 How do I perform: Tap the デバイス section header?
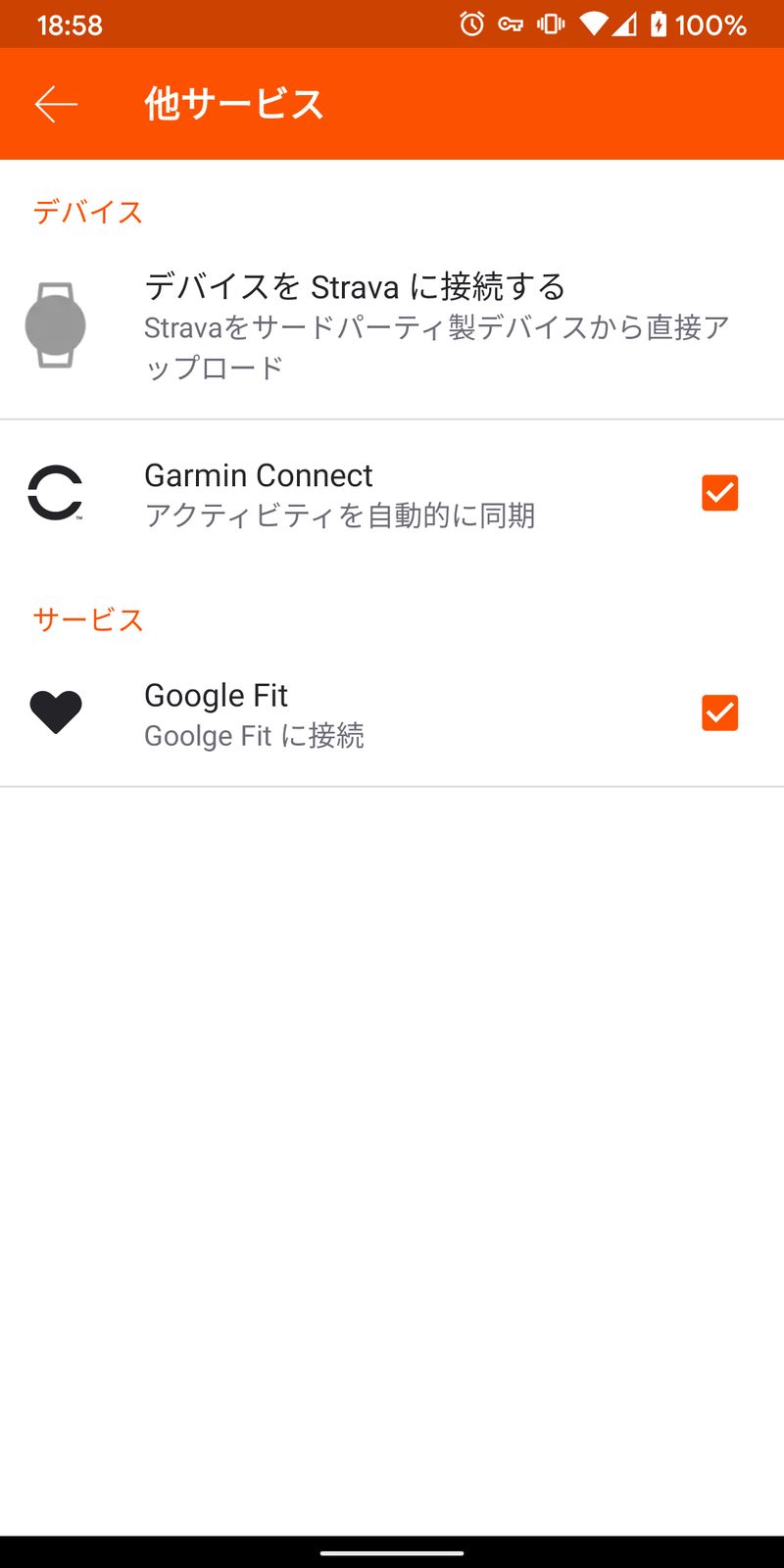click(86, 211)
